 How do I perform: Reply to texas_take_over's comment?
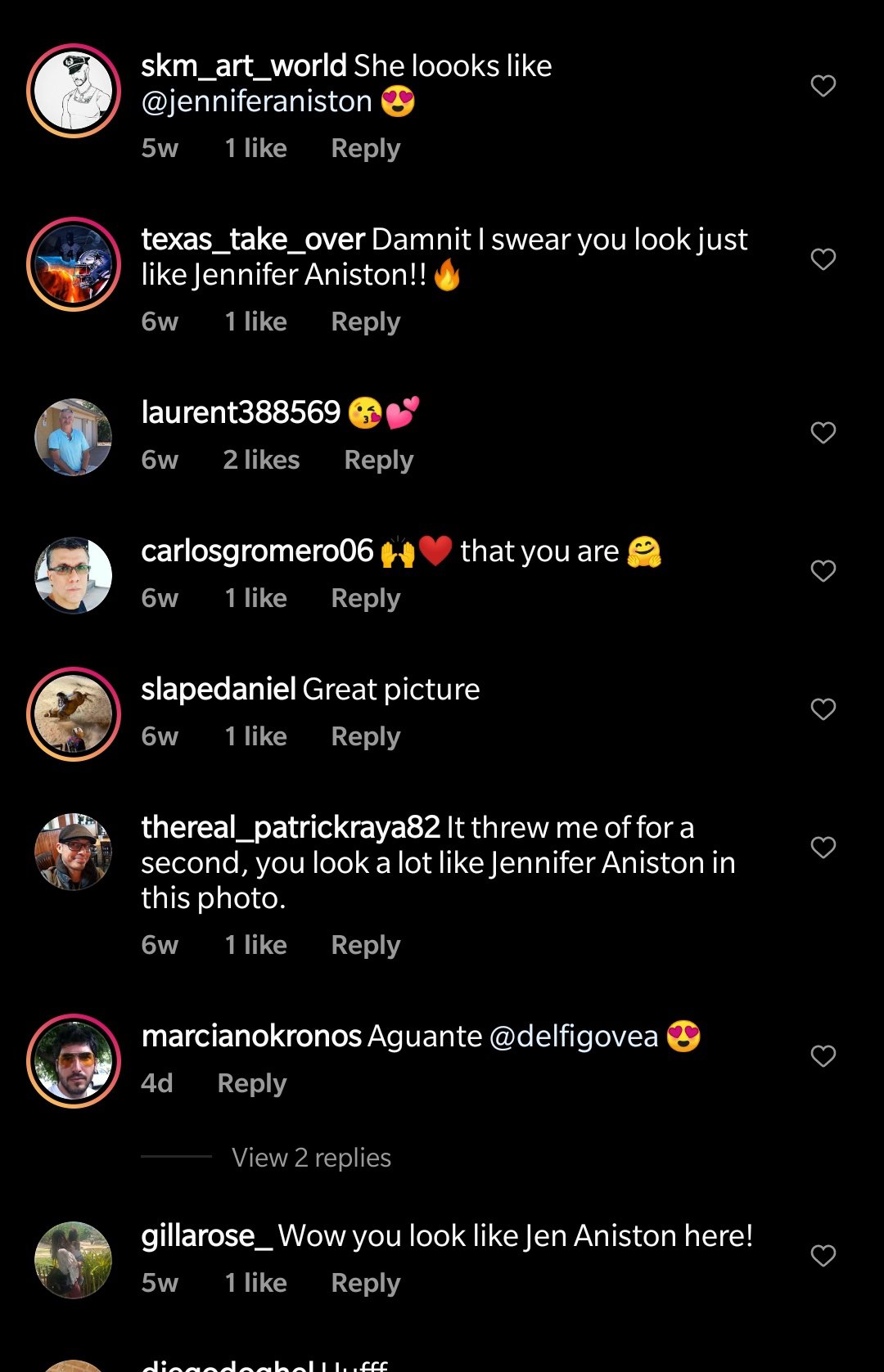pos(365,322)
